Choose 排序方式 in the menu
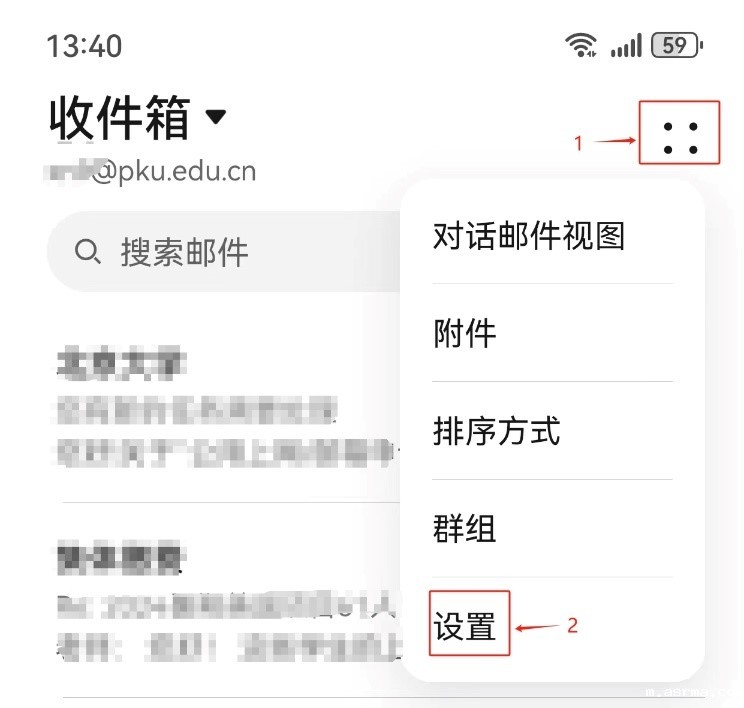The image size is (744, 708). coord(496,430)
